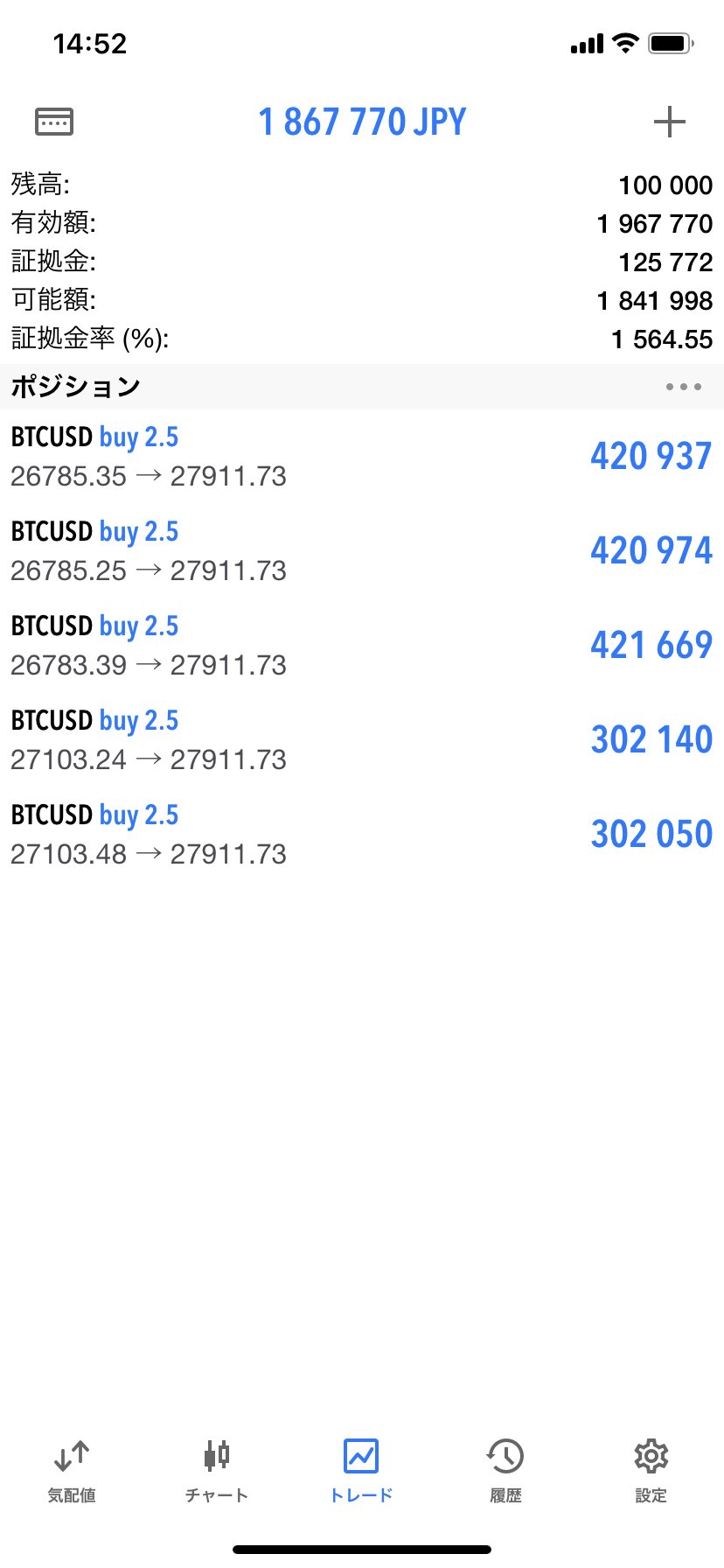The image size is (724, 1568).
Task: Open the 履歴 history tab
Action: pyautogui.click(x=505, y=1470)
